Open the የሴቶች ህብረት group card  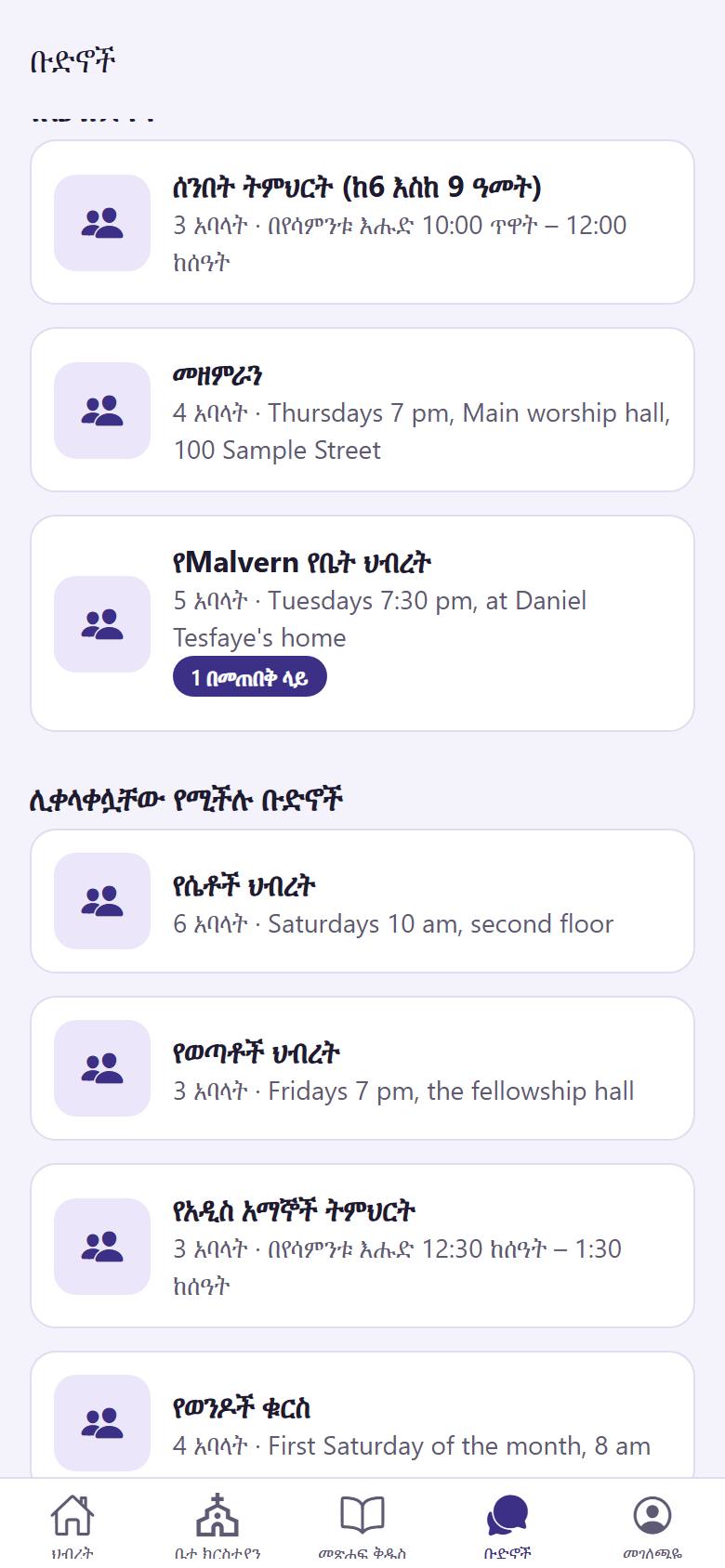point(362,901)
